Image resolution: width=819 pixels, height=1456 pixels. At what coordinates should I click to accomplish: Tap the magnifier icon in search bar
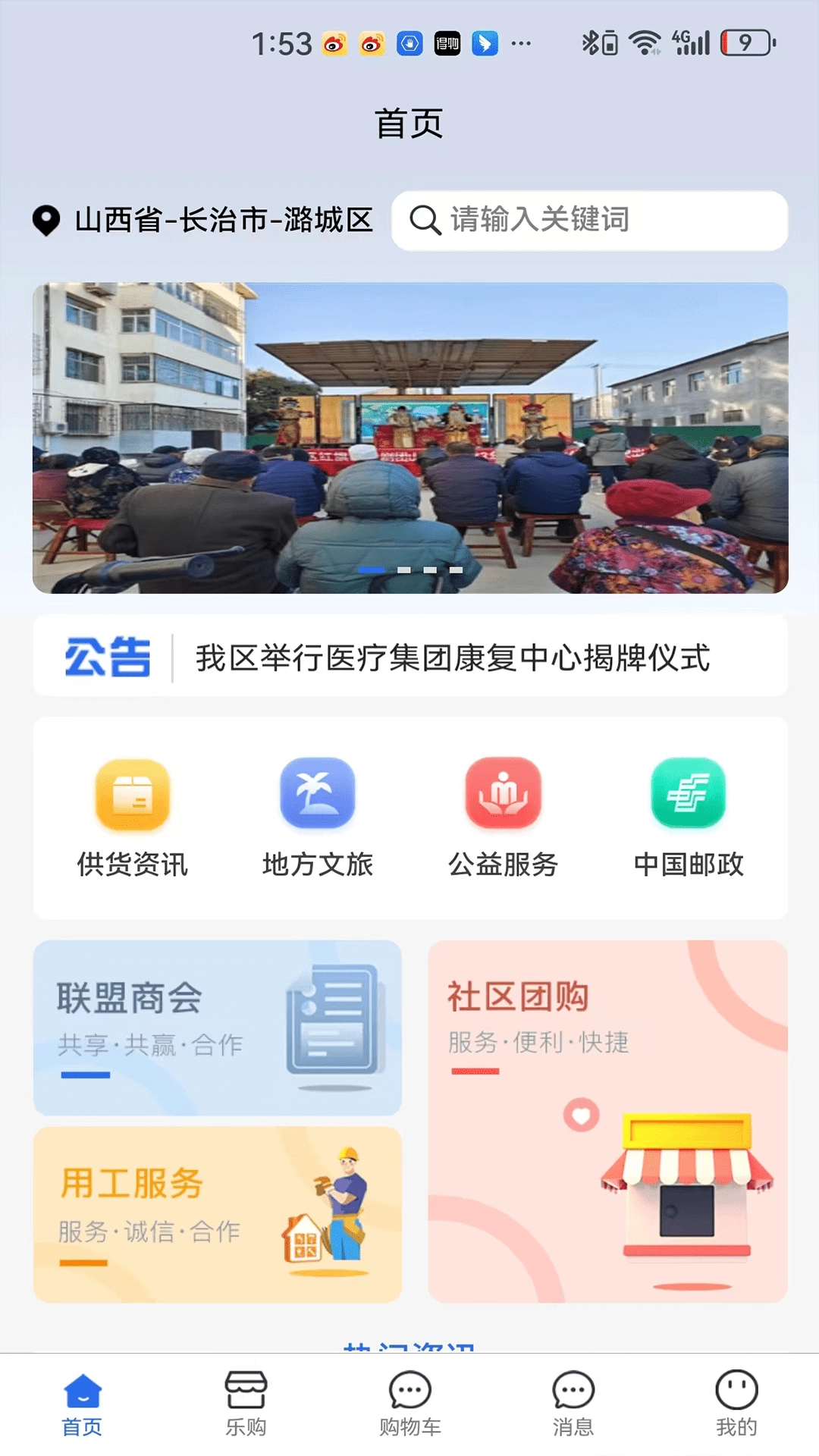point(425,221)
